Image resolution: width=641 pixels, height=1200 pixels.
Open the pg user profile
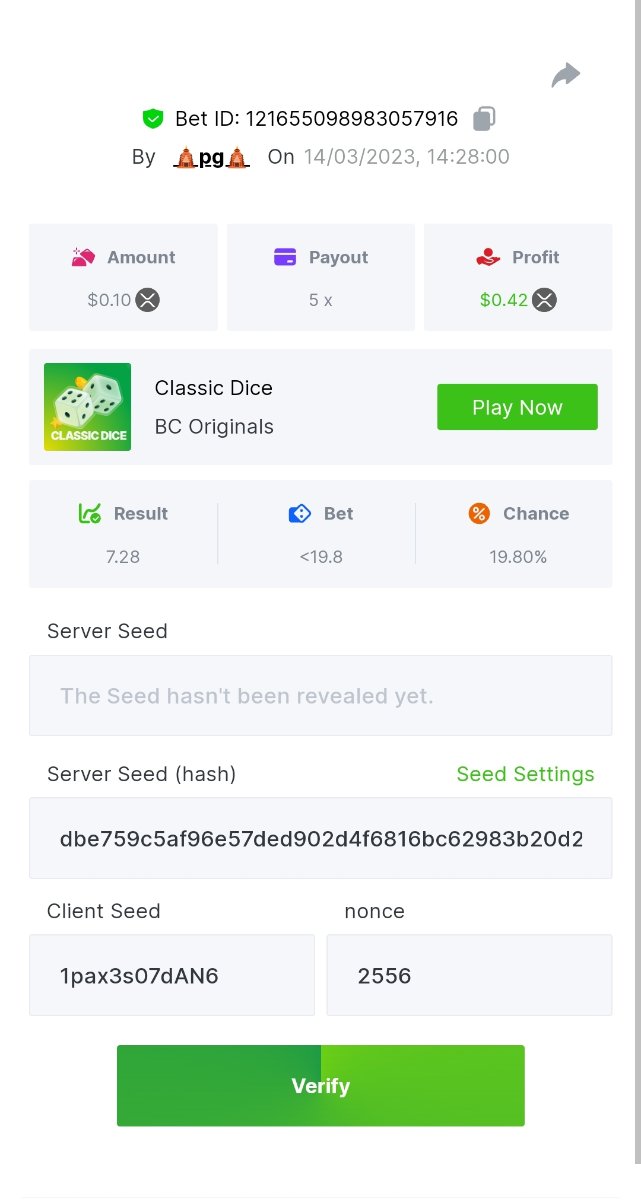click(x=211, y=157)
